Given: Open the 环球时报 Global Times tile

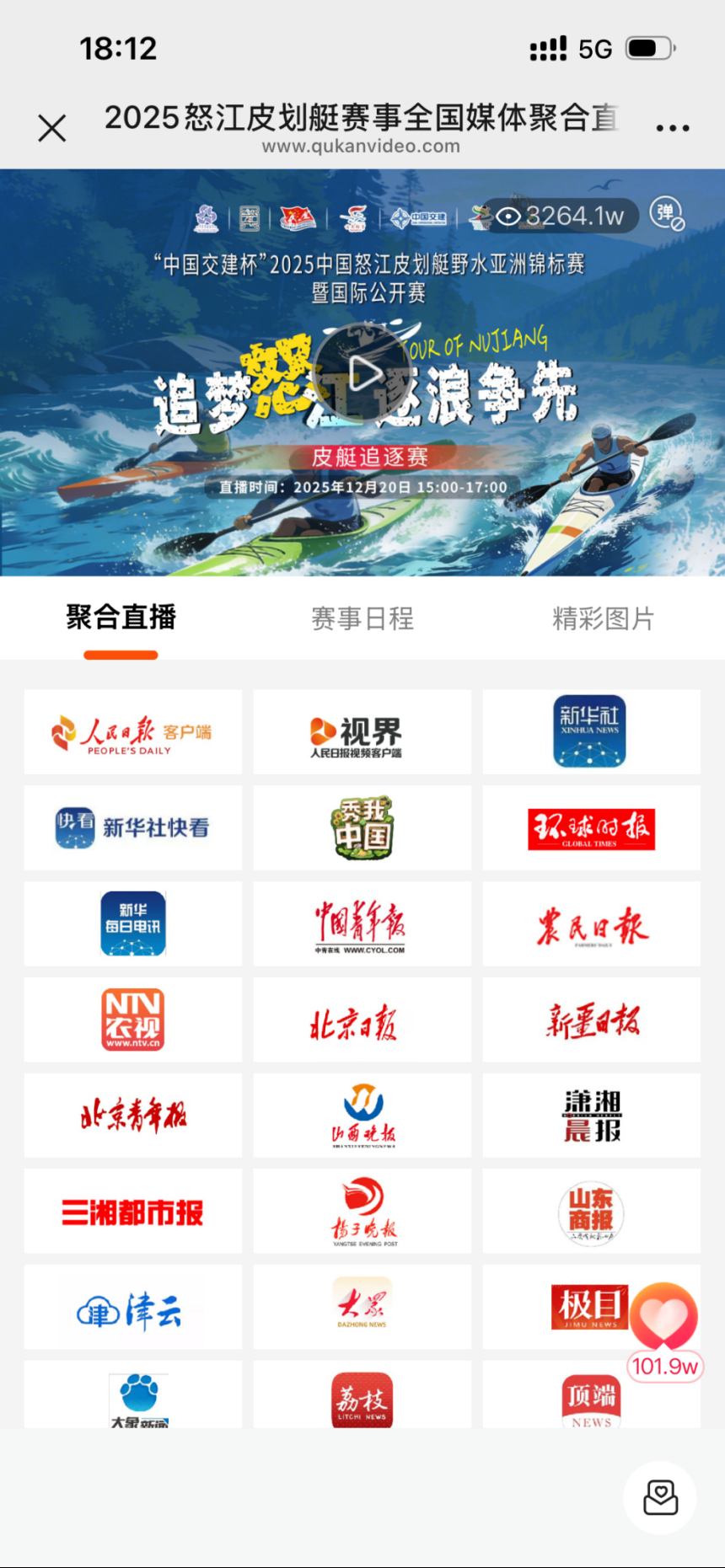Looking at the screenshot, I should click(591, 828).
